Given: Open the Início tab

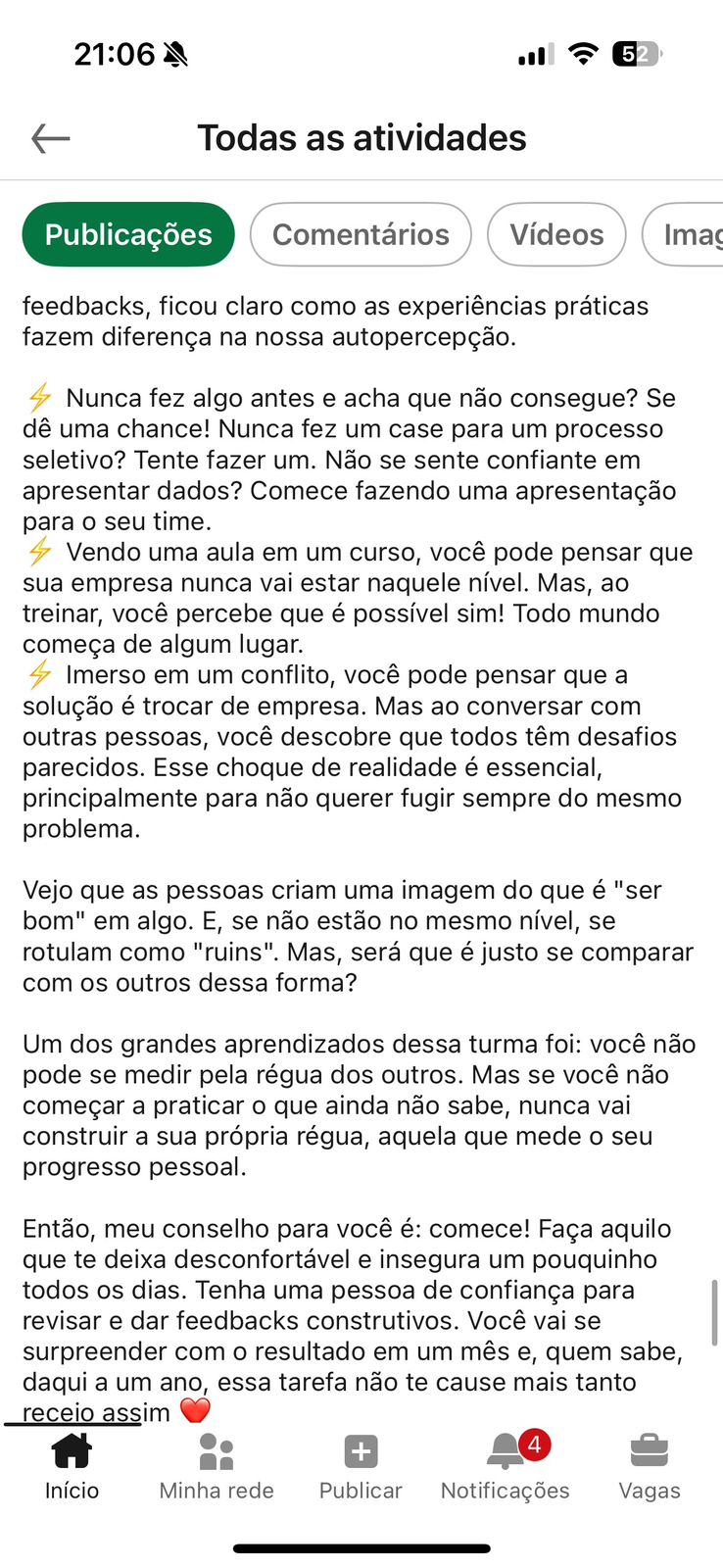Looking at the screenshot, I should point(72,1466).
